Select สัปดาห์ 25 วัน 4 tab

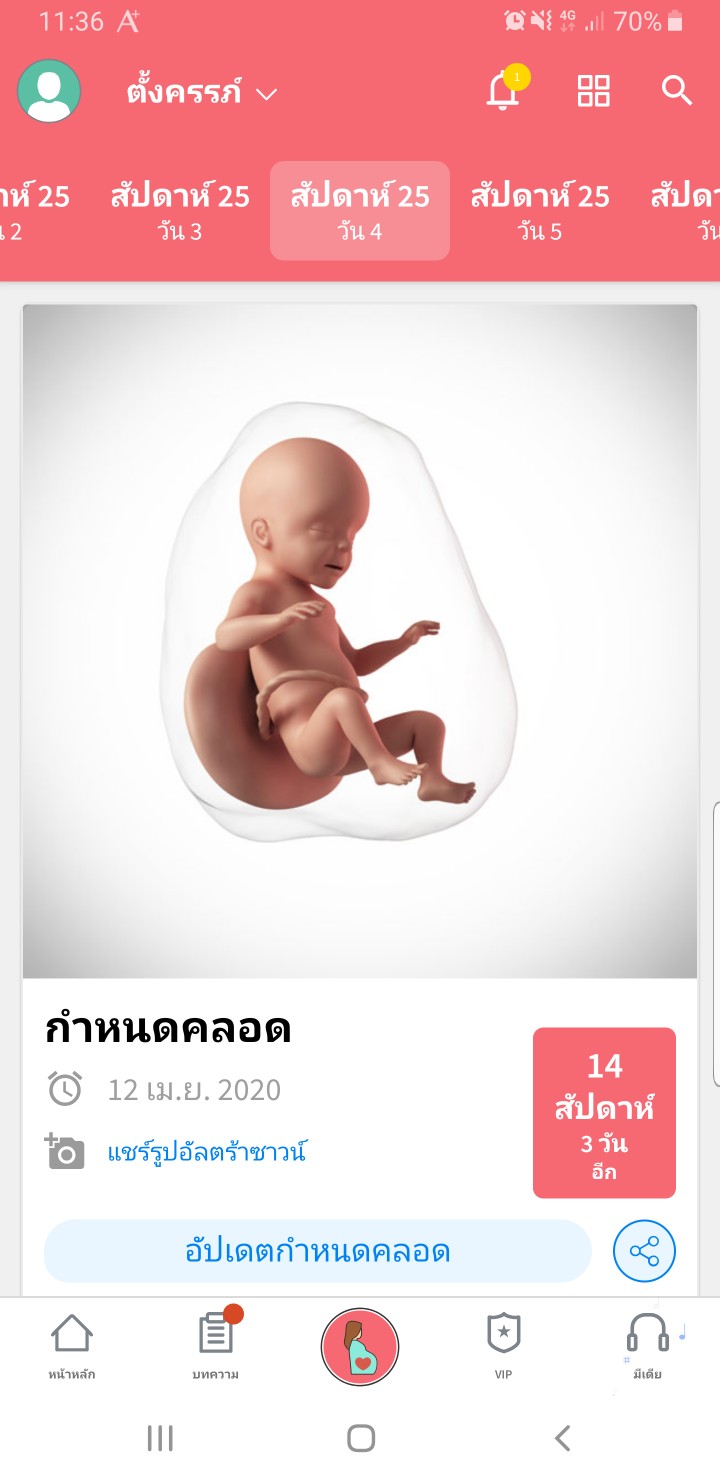[x=360, y=211]
